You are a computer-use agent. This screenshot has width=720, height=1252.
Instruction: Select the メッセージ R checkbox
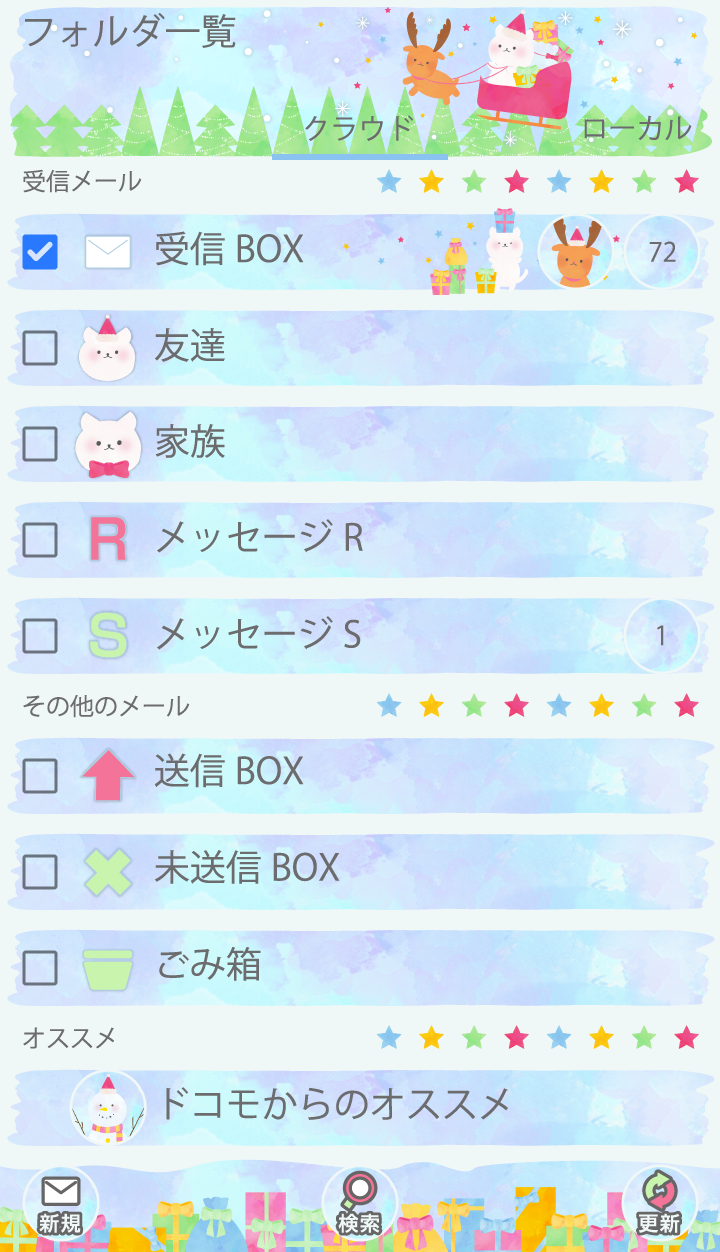(40, 540)
